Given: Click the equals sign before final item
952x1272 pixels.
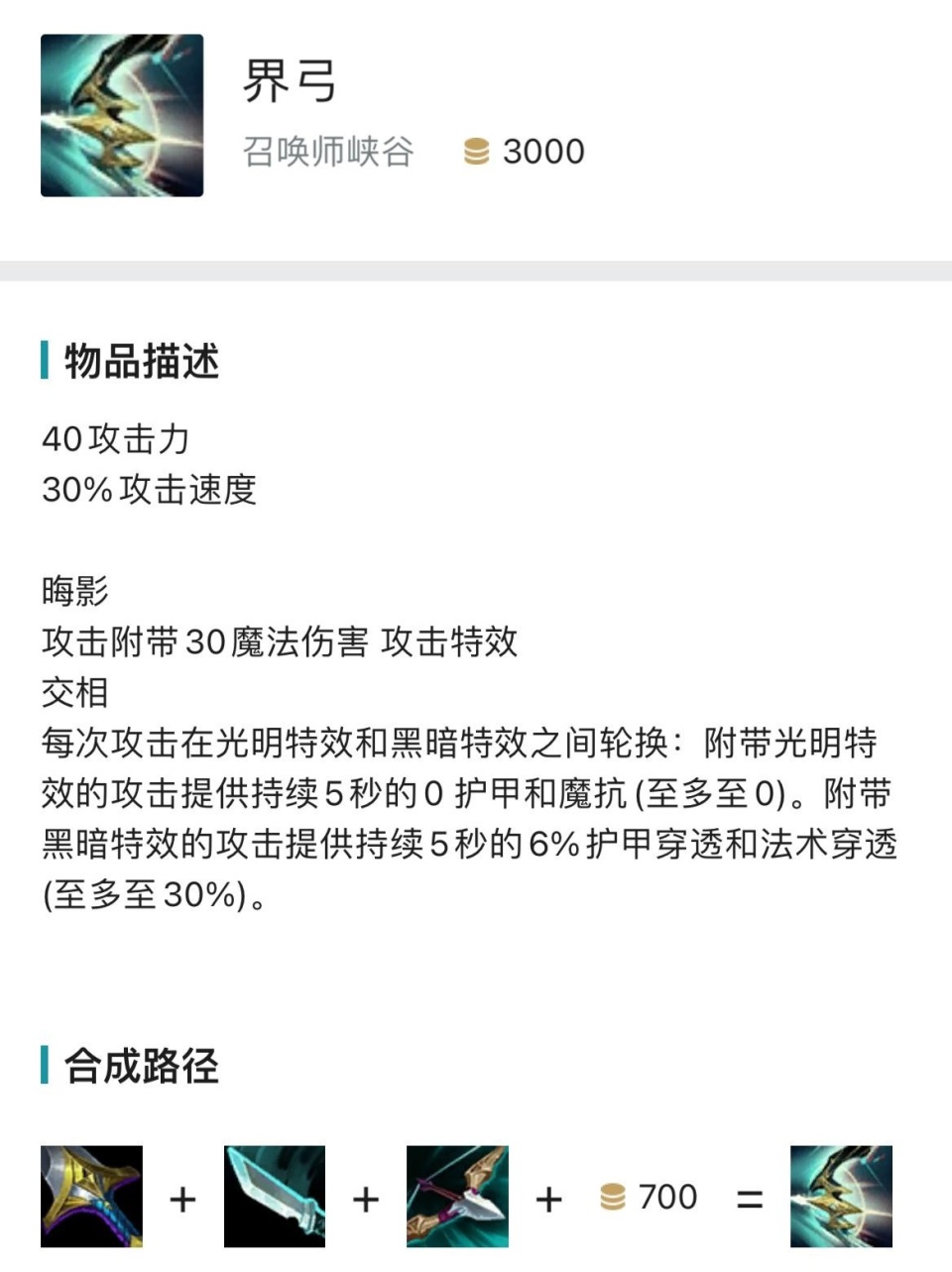Looking at the screenshot, I should (x=746, y=1197).
